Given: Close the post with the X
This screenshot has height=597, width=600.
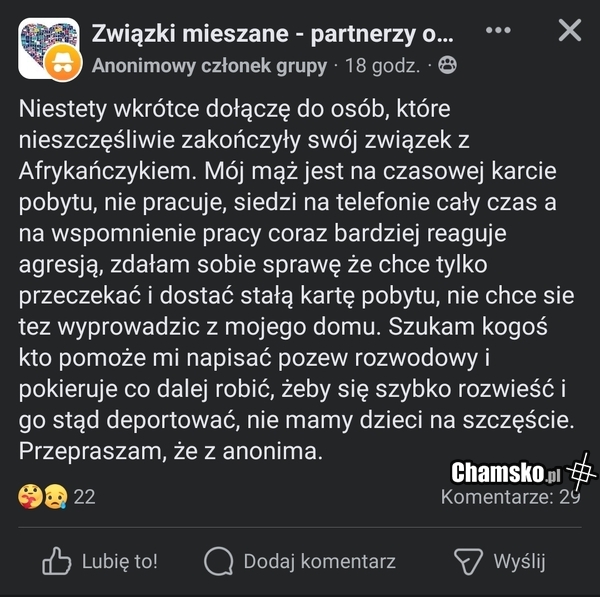Looking at the screenshot, I should [569, 31].
